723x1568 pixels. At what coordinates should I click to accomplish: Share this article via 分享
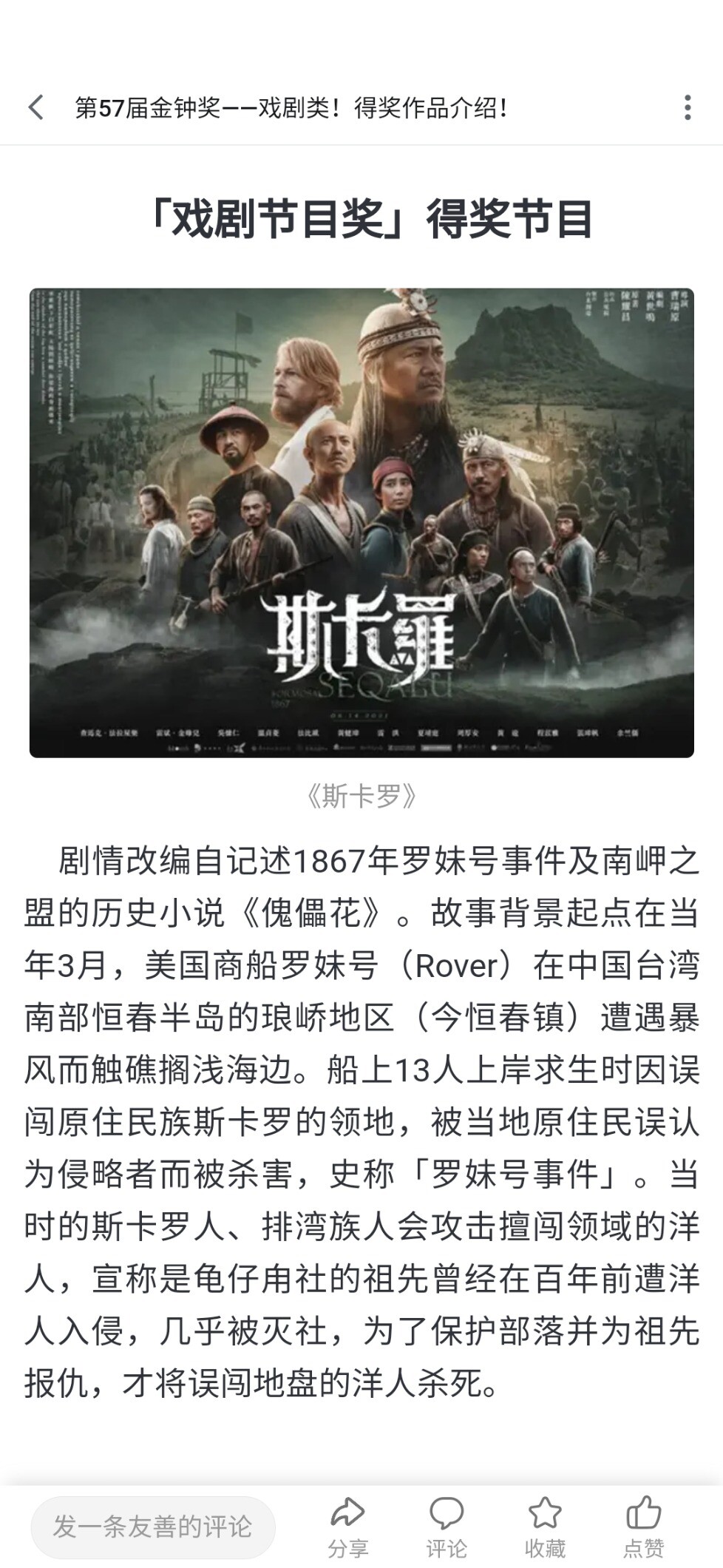[x=348, y=1527]
